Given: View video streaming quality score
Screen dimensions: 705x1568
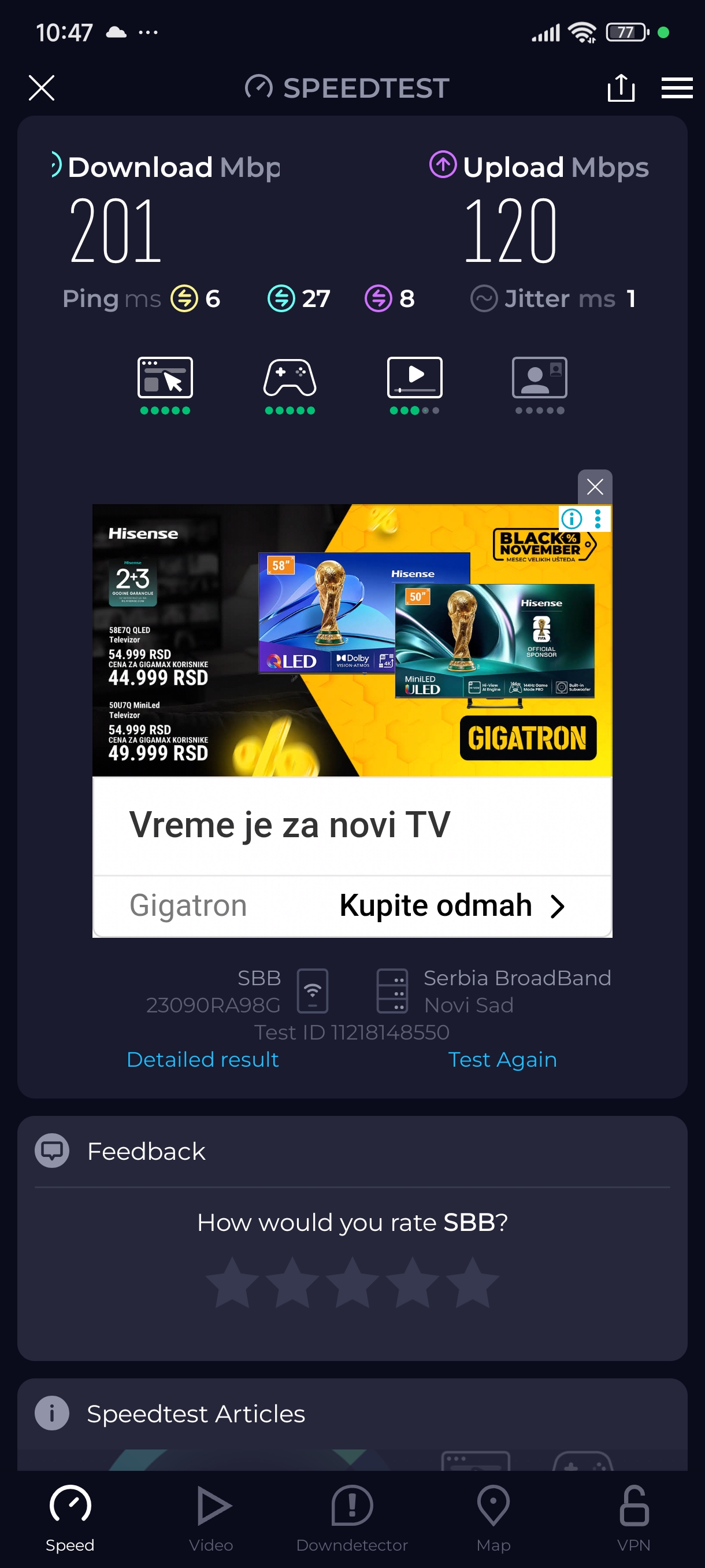Looking at the screenshot, I should (x=414, y=384).
